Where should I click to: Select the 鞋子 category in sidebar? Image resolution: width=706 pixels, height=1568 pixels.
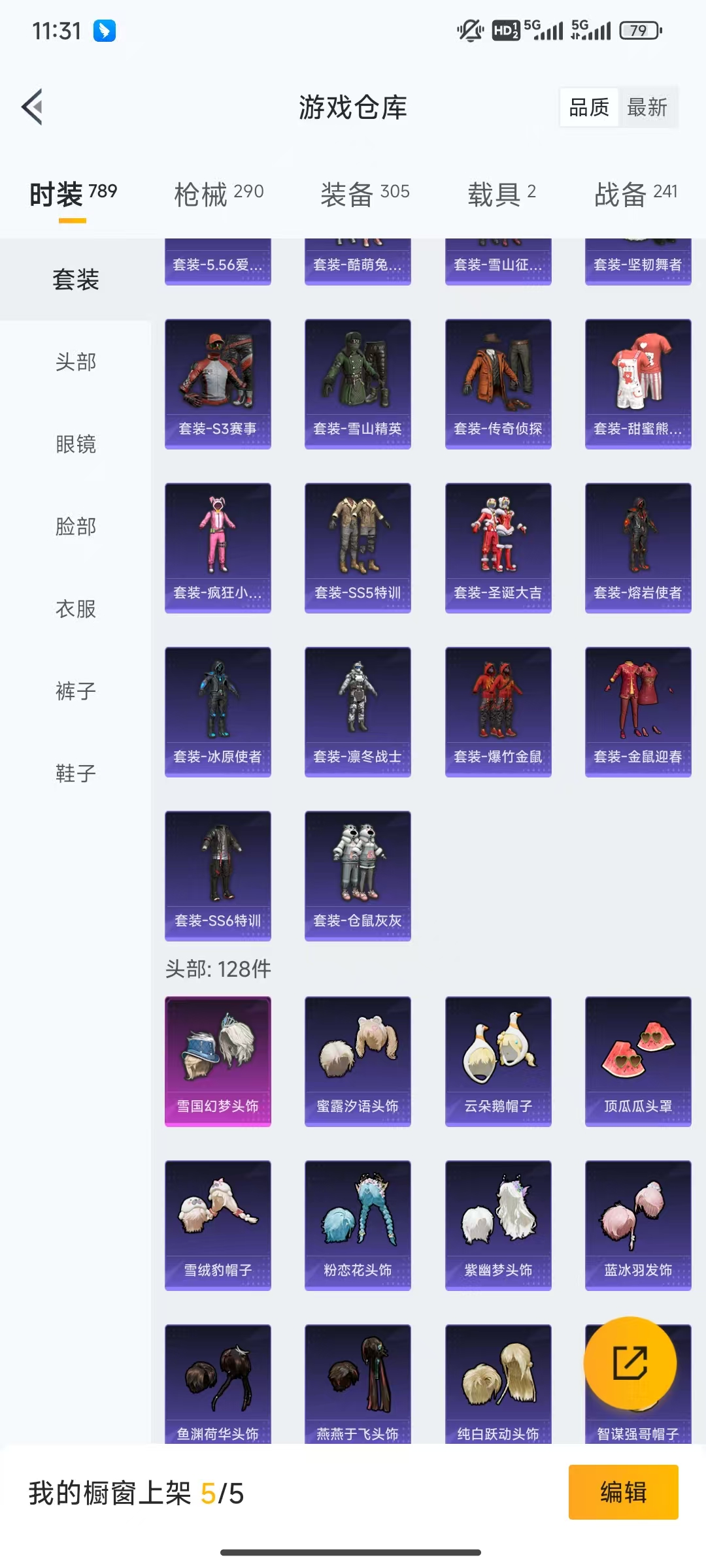point(76,773)
